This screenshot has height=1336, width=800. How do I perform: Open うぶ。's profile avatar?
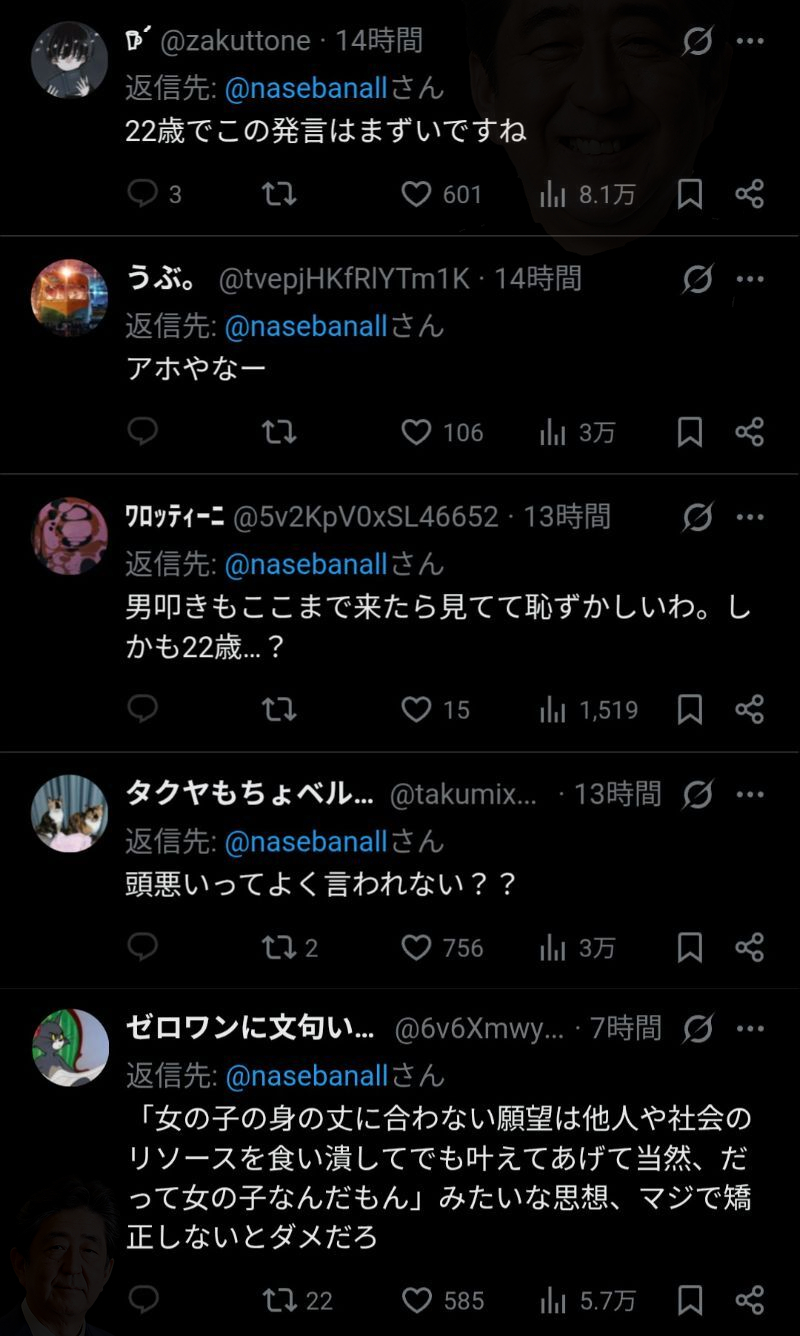click(x=69, y=297)
